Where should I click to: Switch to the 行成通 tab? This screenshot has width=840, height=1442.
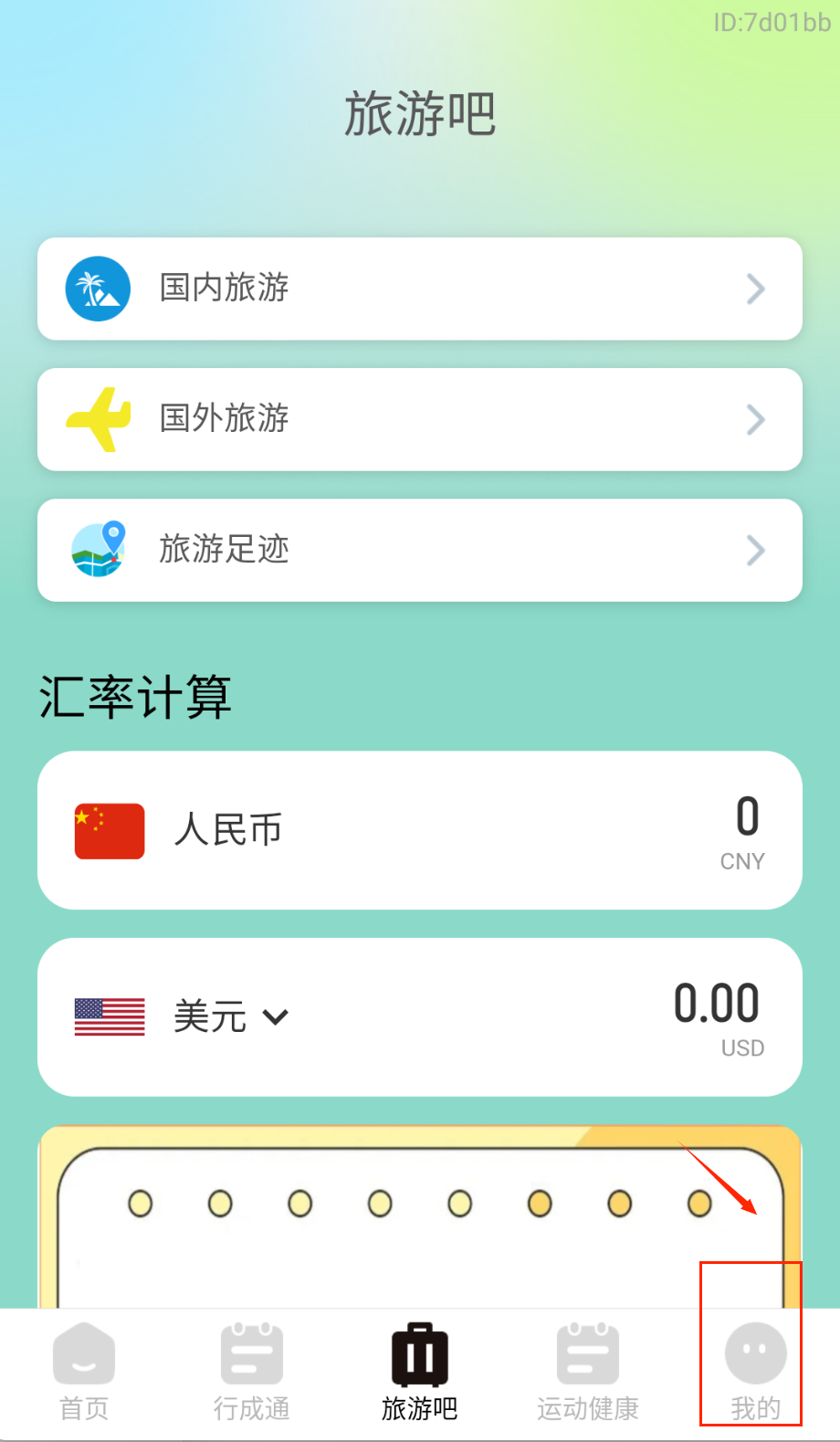coord(252,1371)
